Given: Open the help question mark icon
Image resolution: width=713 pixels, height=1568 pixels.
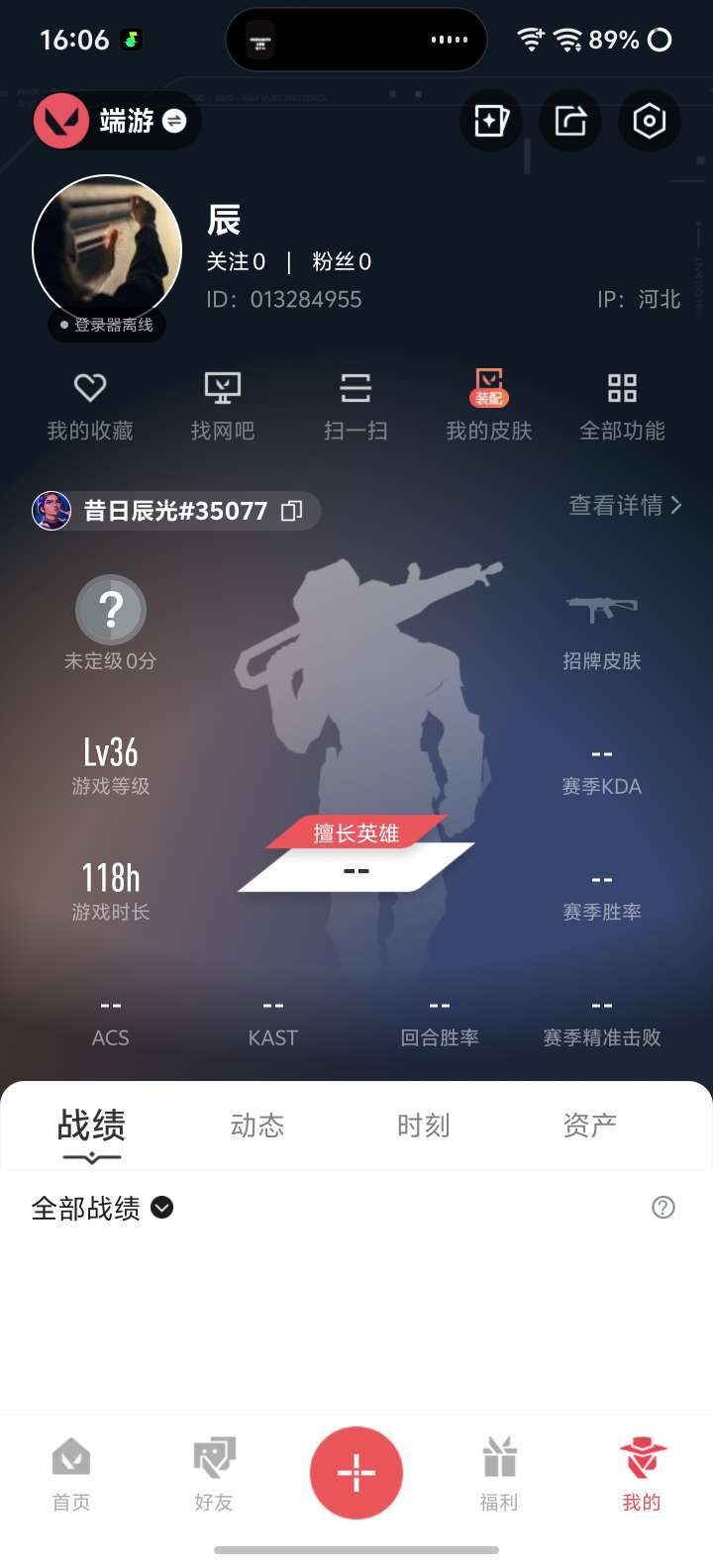Looking at the screenshot, I should pos(663,1207).
